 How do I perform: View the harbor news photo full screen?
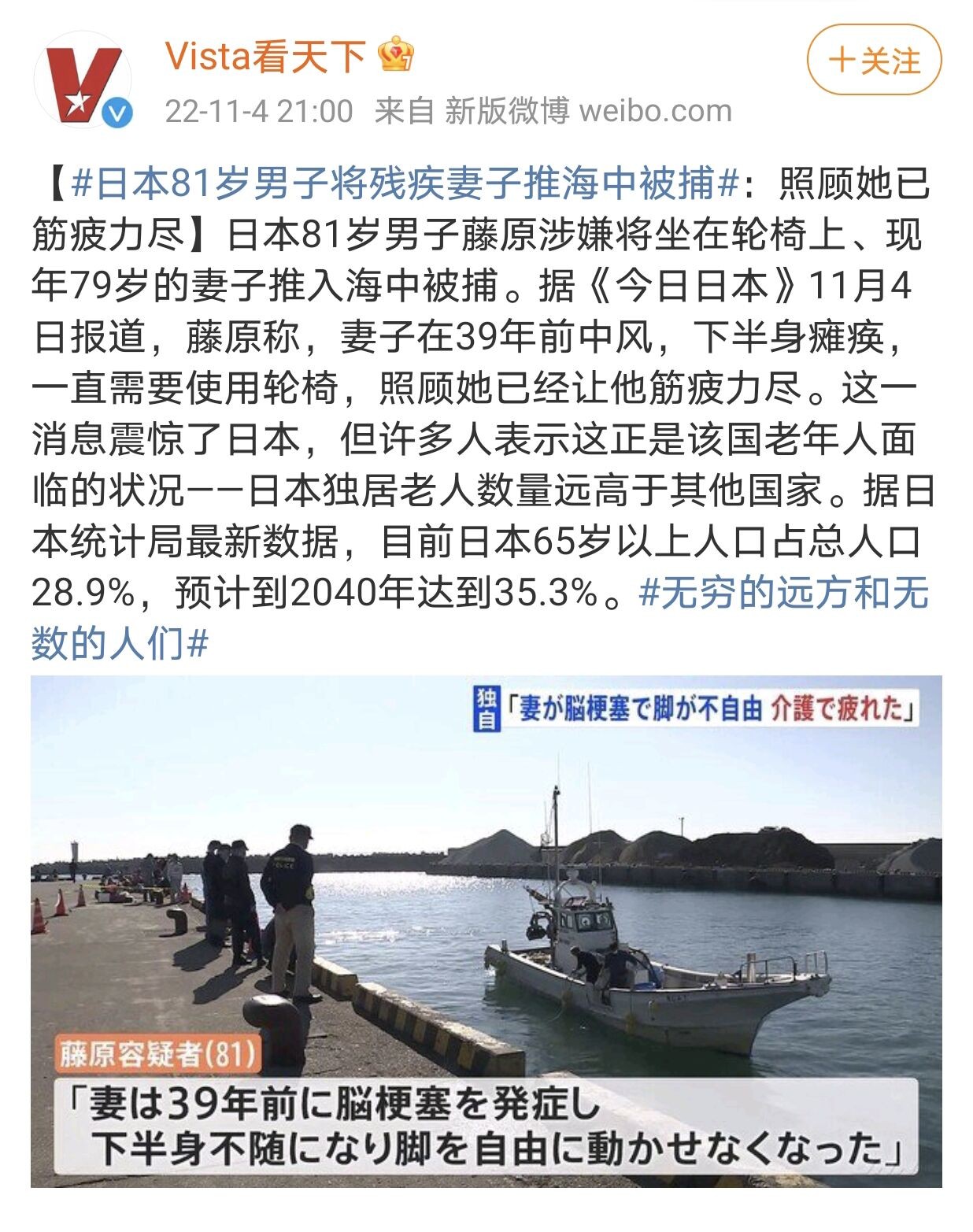(x=486, y=930)
